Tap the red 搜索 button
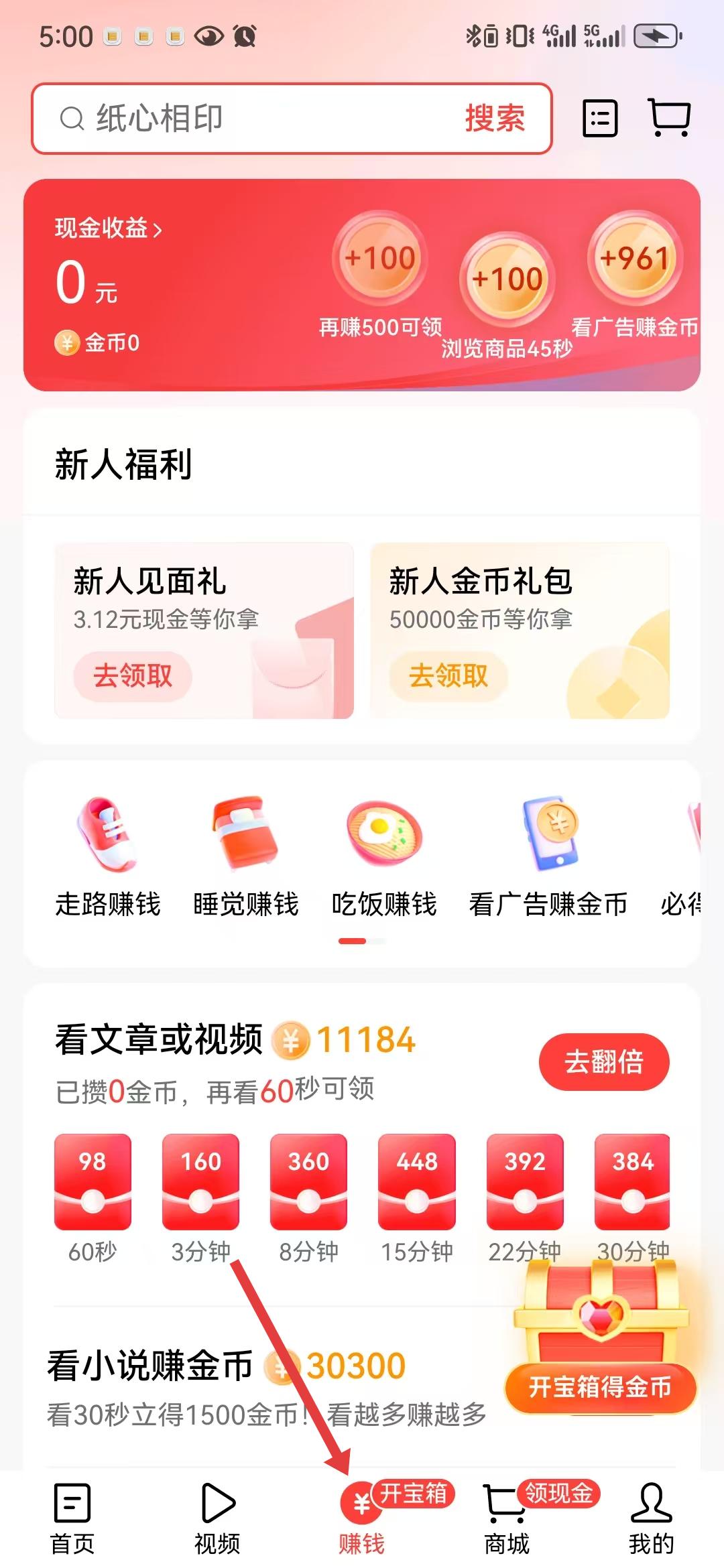The height and width of the screenshot is (1568, 724). point(495,119)
